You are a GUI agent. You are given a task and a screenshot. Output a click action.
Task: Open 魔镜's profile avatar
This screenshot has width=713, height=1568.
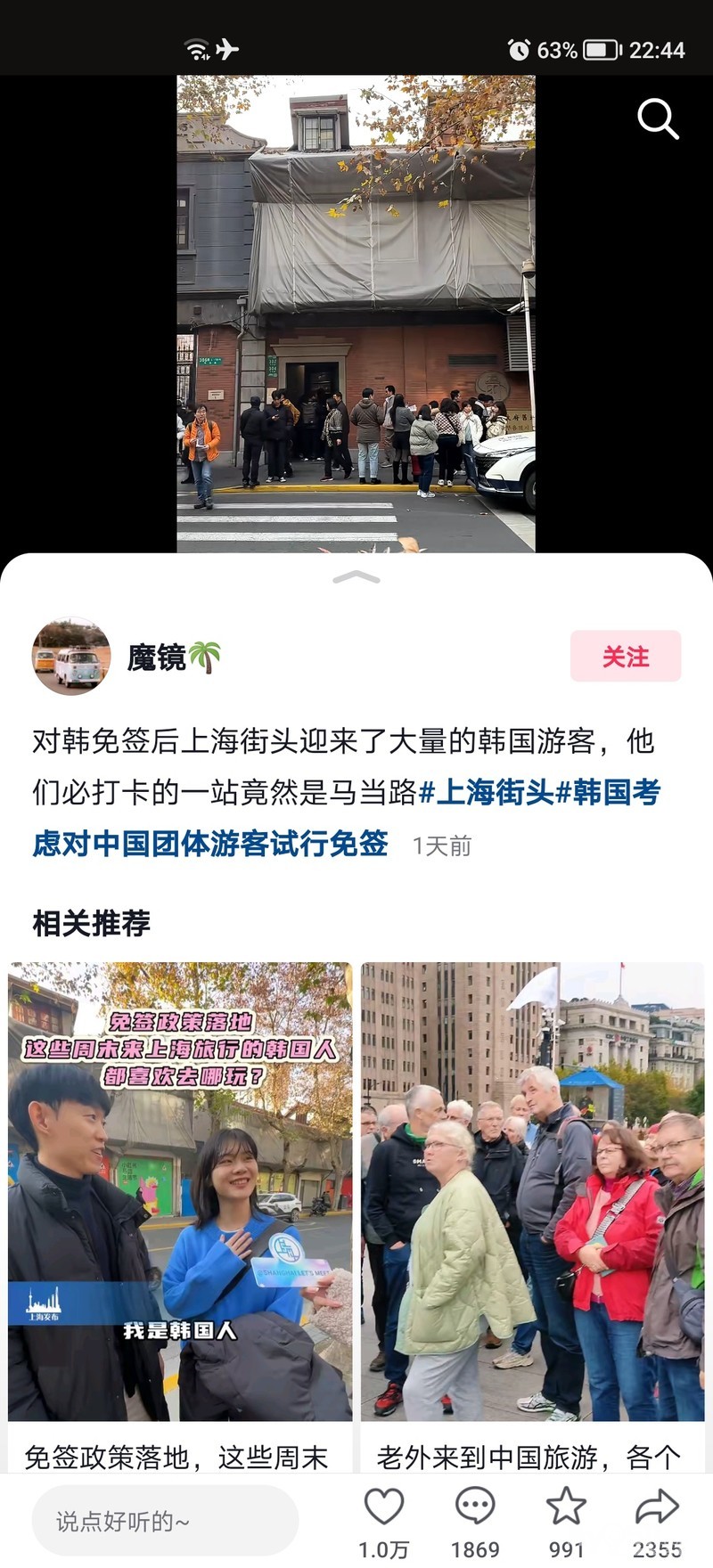tap(71, 657)
